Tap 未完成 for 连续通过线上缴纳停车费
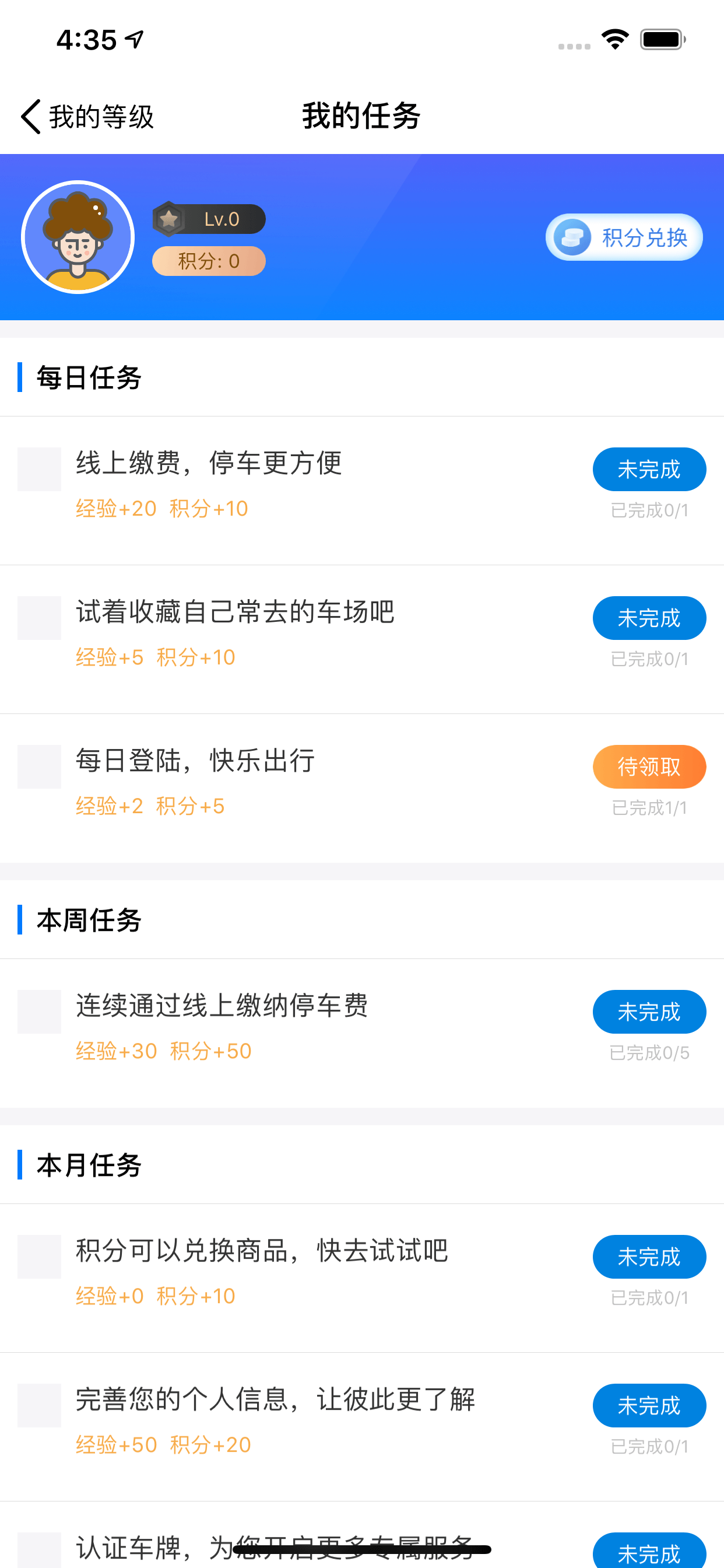This screenshot has height=1568, width=724. point(649,1012)
